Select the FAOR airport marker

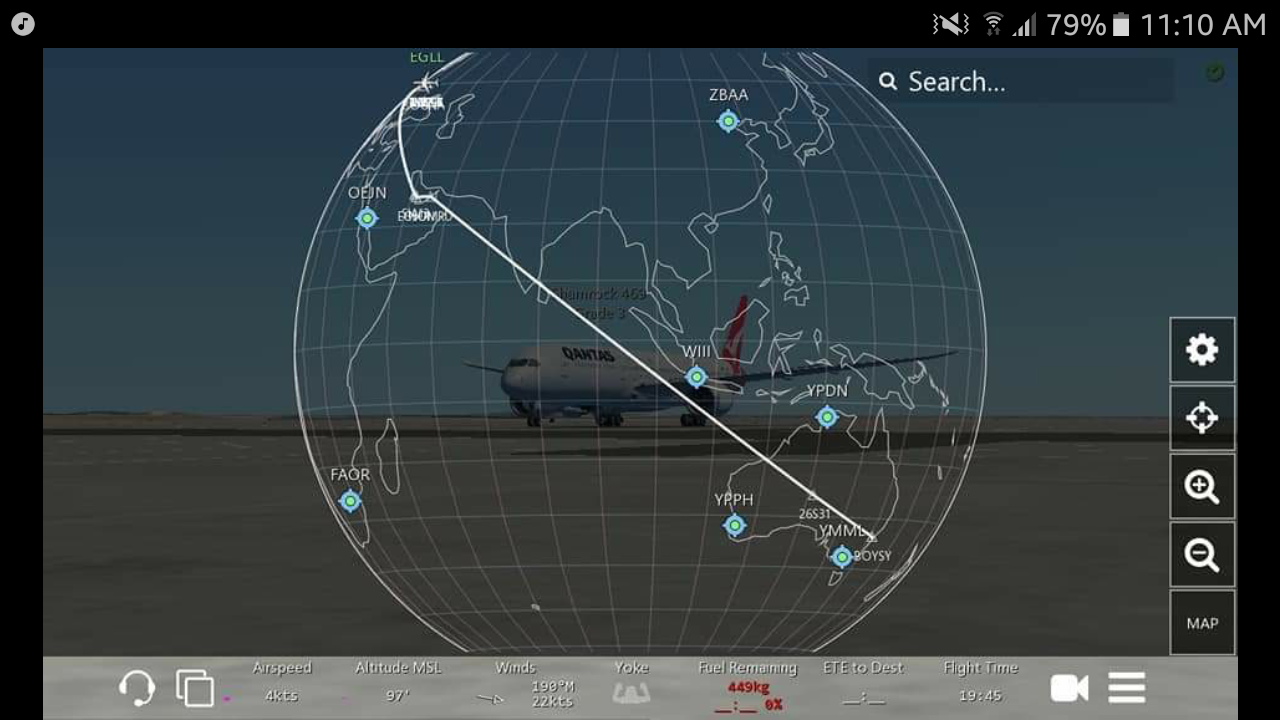coord(350,501)
